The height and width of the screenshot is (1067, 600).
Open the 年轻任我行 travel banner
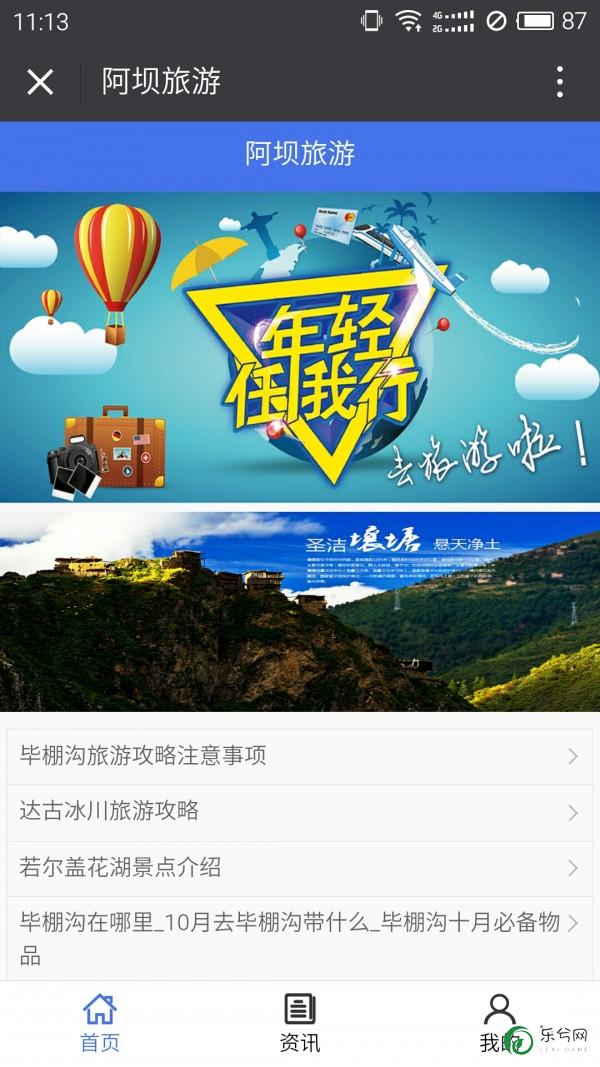tap(300, 347)
